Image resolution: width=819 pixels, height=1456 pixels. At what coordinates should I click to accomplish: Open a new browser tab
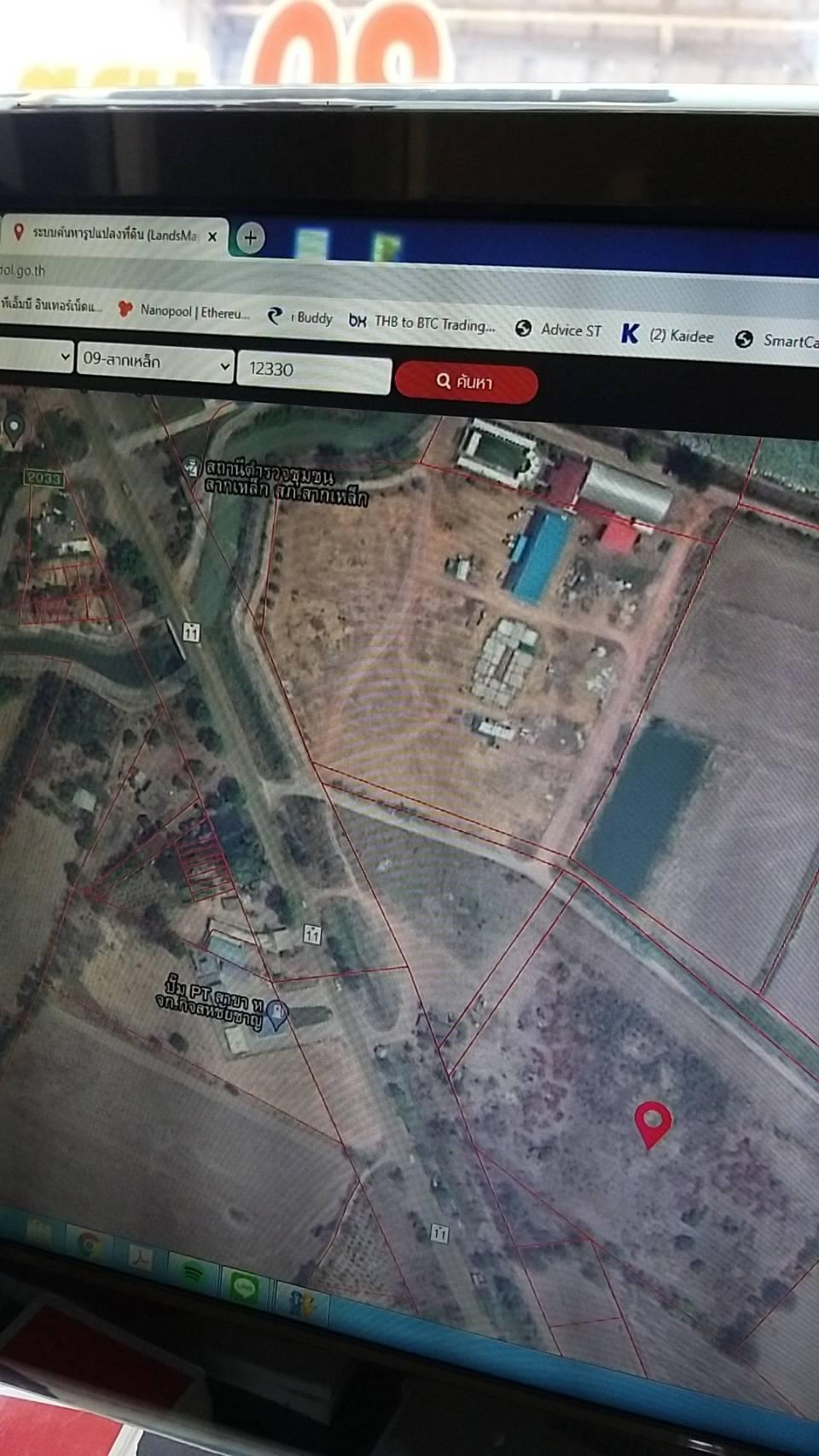coord(250,238)
